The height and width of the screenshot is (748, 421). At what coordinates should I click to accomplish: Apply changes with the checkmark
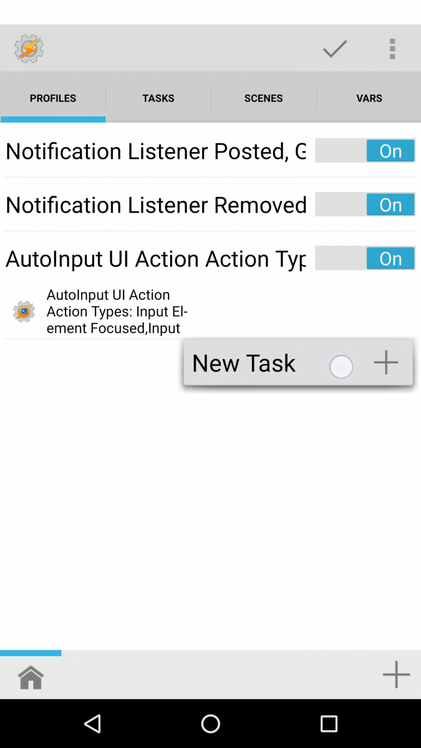point(335,49)
